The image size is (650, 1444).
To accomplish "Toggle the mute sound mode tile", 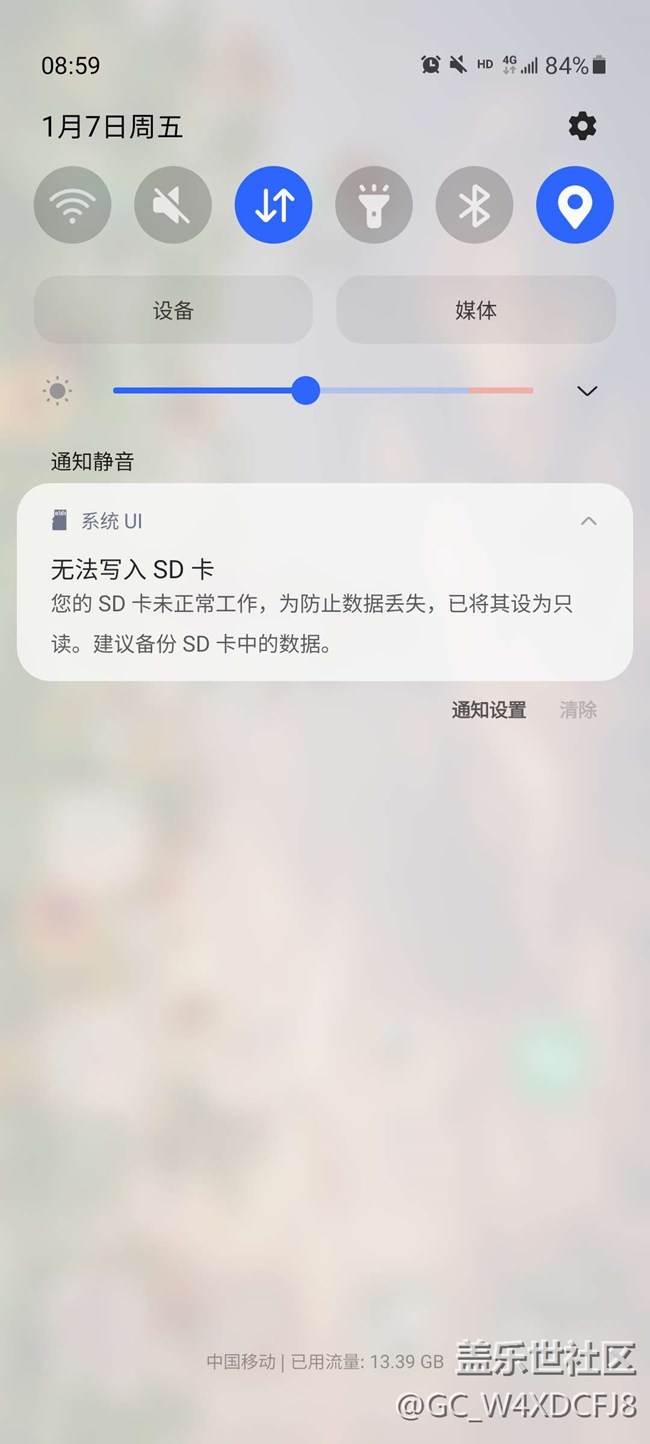I will (173, 205).
